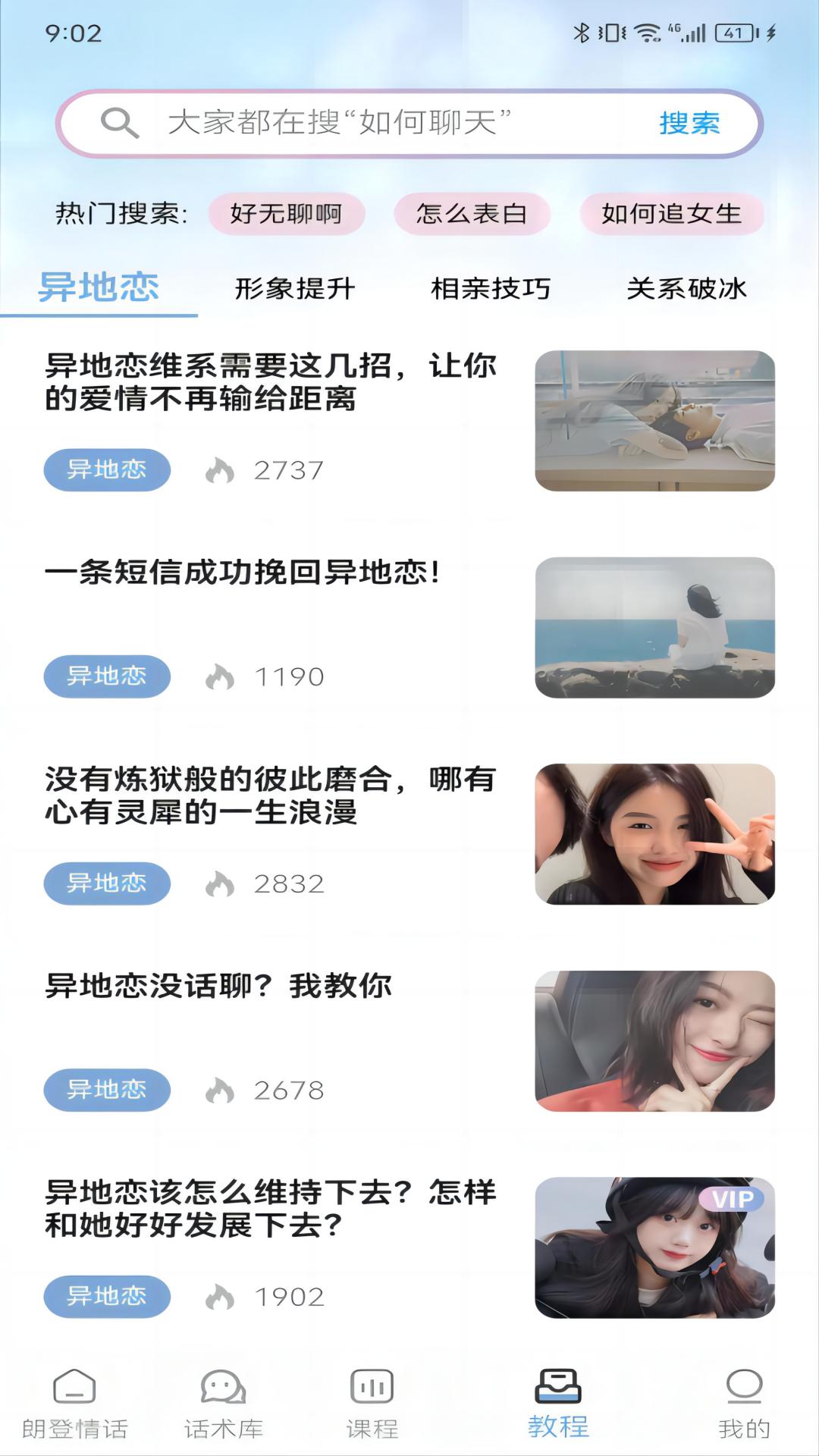Select the 关系破冰 category tab

coord(686,288)
